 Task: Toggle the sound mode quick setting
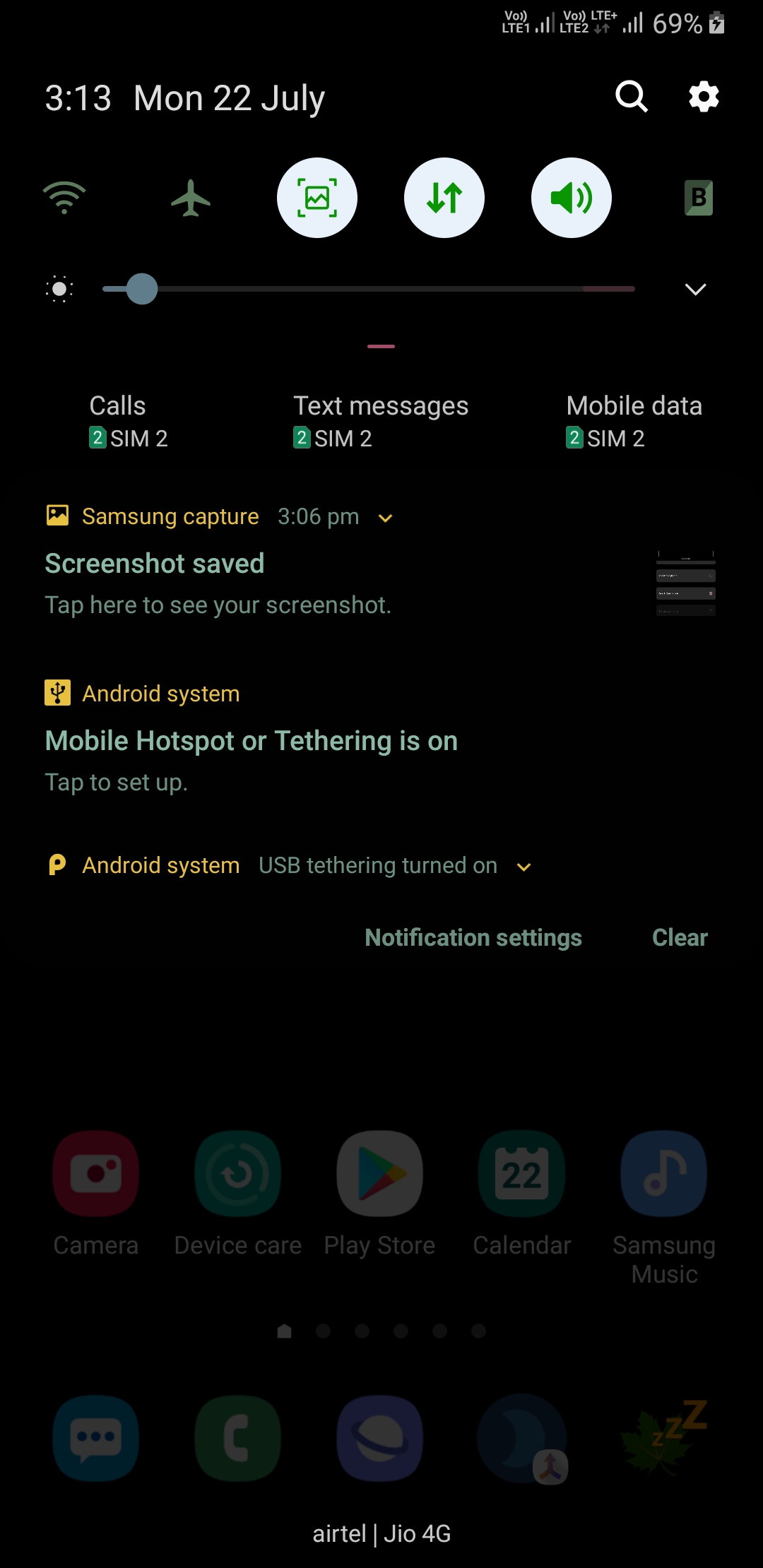coord(572,198)
